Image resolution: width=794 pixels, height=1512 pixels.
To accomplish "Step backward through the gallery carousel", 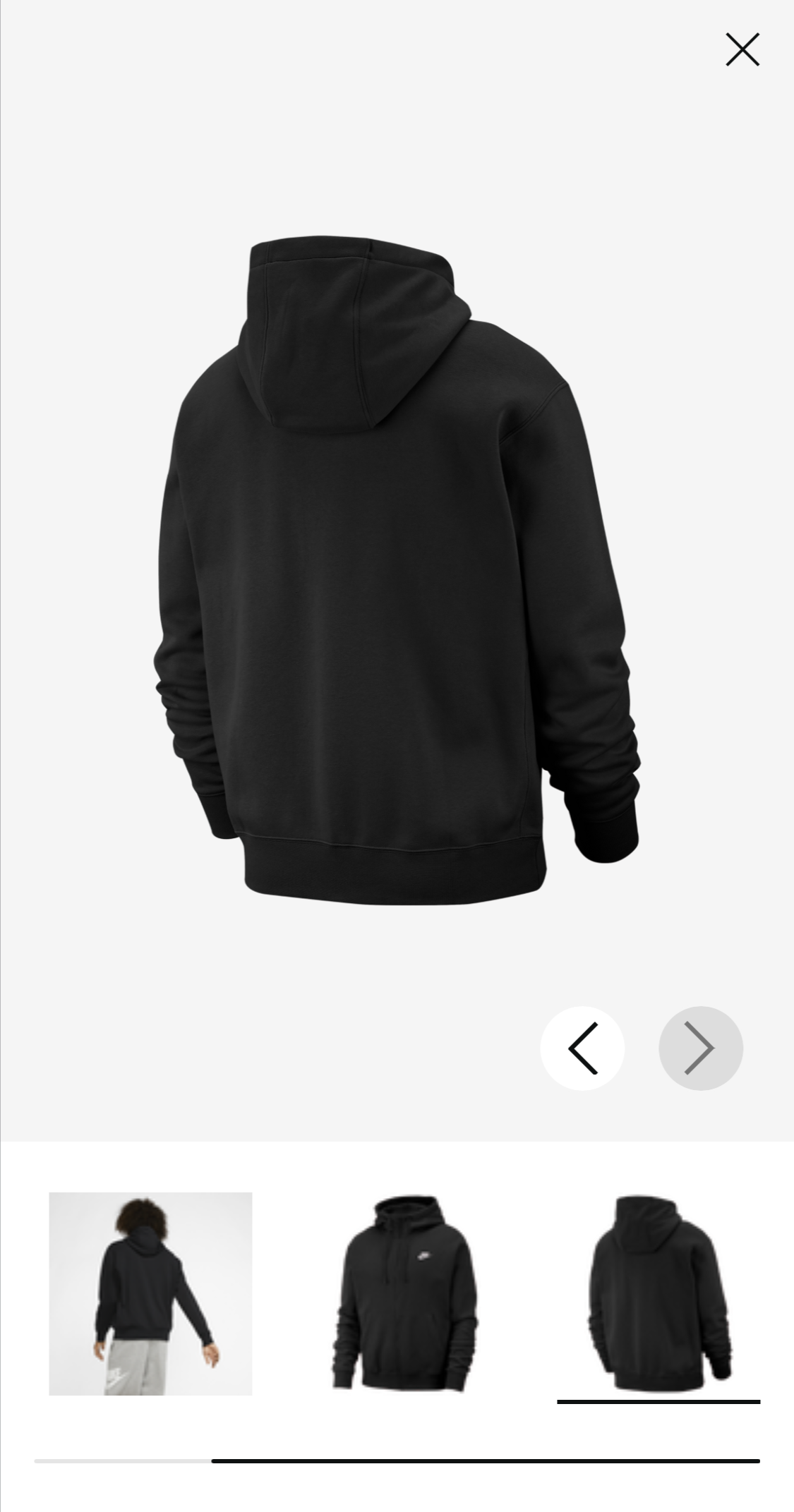I will click(x=582, y=1048).
